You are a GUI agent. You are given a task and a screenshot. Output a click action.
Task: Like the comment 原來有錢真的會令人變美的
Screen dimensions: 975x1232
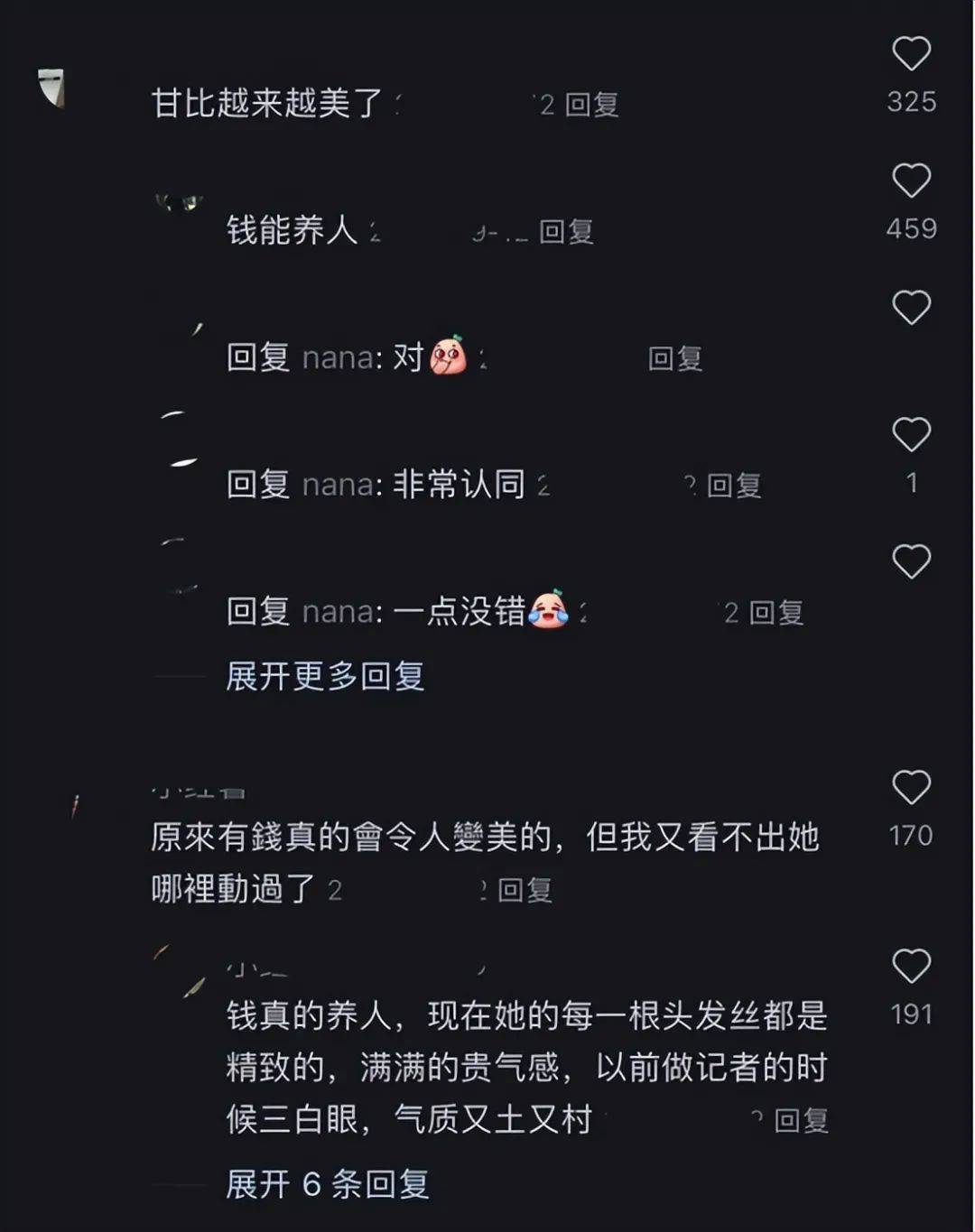[x=911, y=788]
